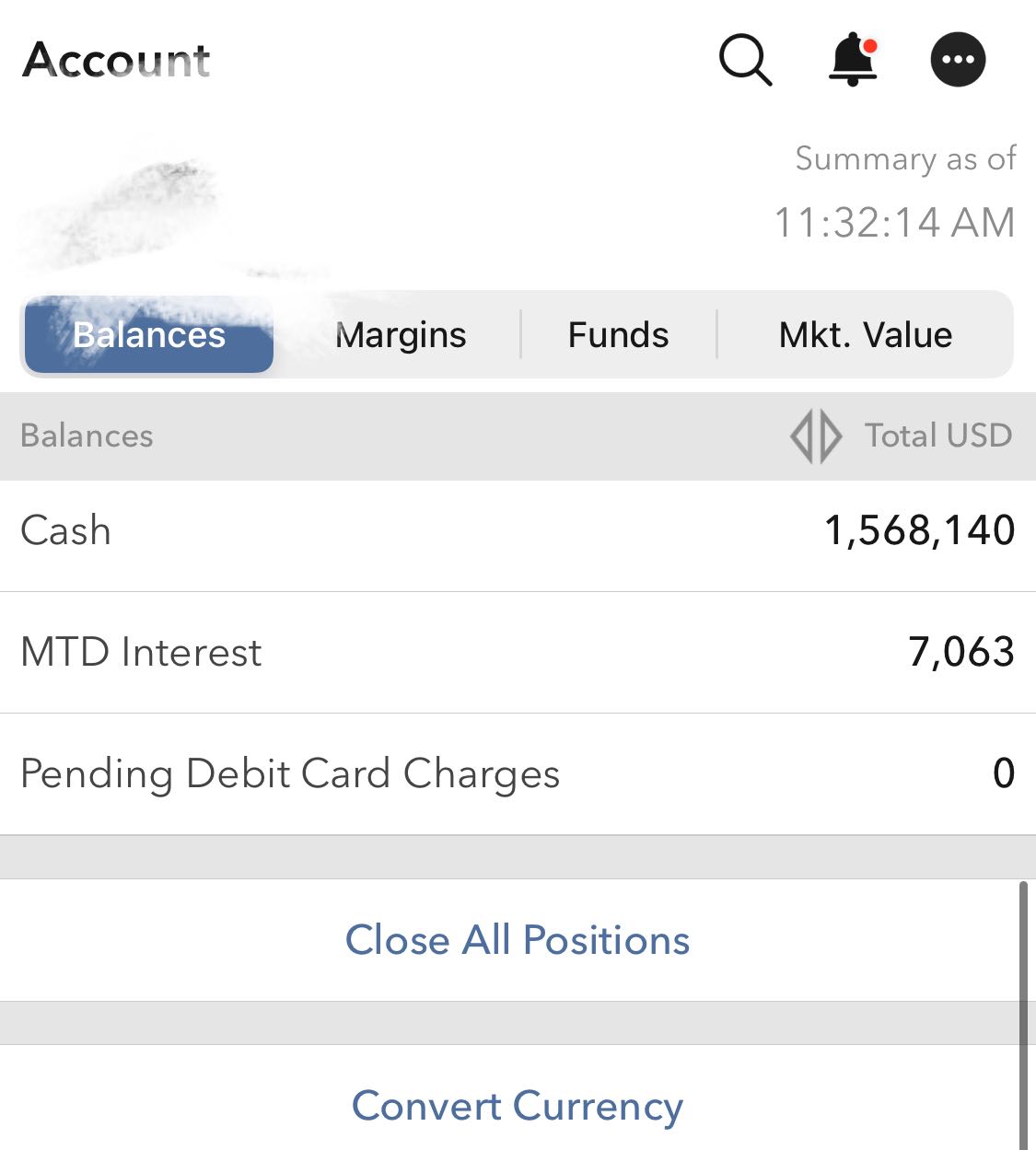
Task: Open the search magnifier icon
Action: 744,60
